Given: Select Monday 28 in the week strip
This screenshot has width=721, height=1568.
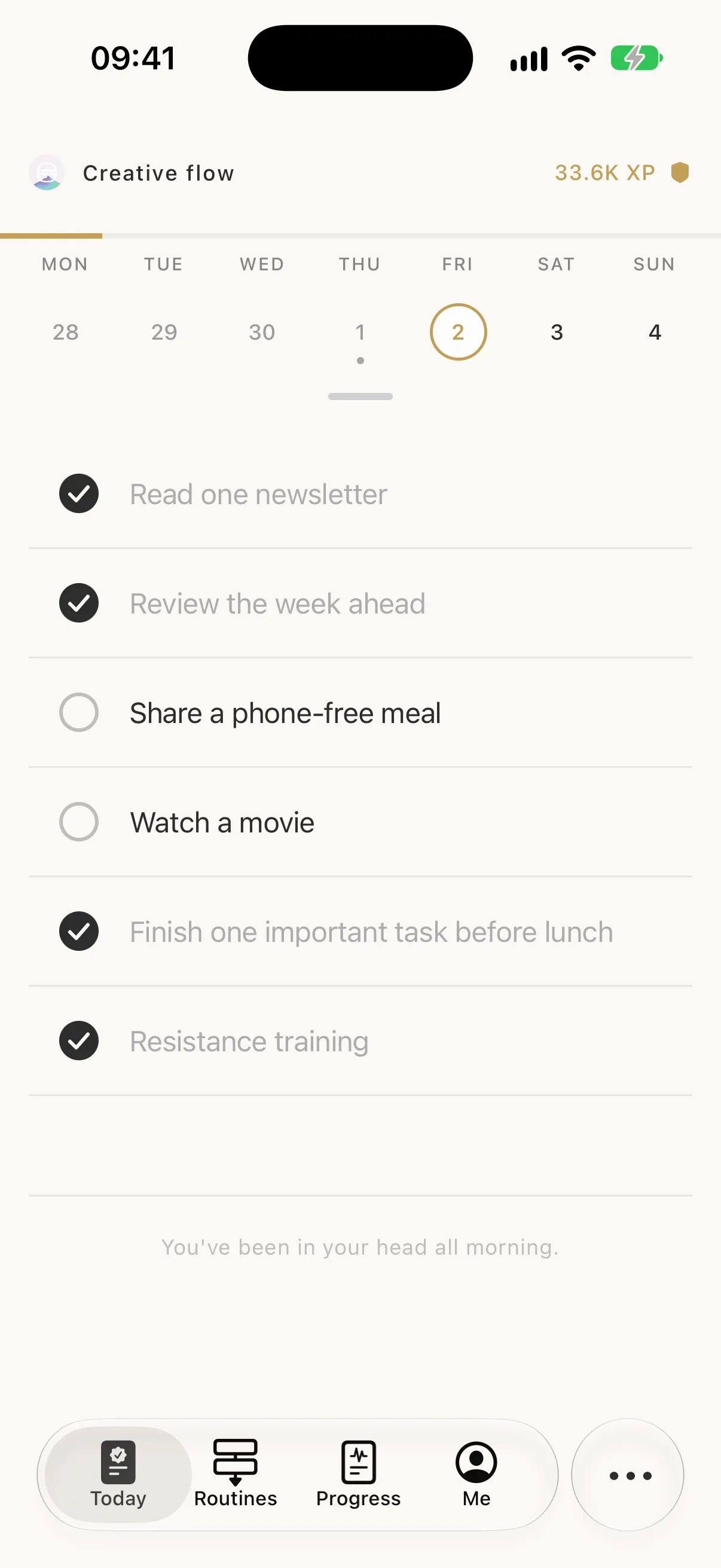Looking at the screenshot, I should click(66, 332).
